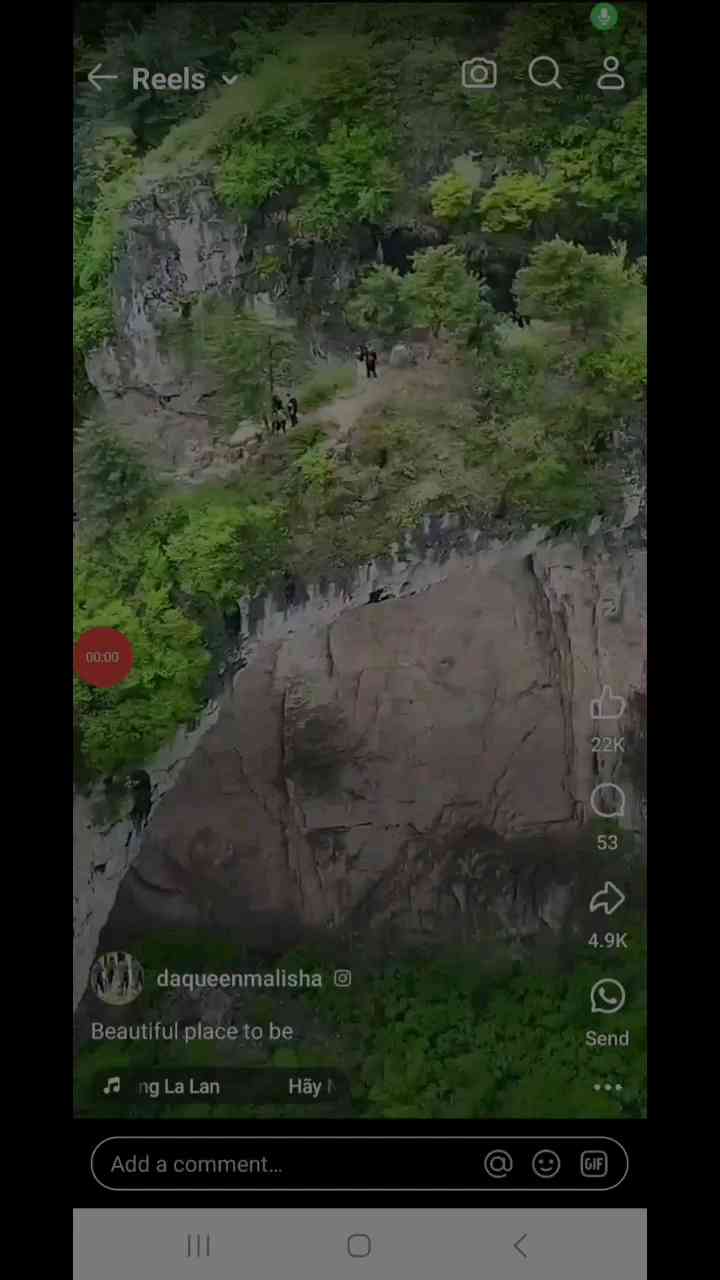Open the three-dot more options menu

[607, 1088]
